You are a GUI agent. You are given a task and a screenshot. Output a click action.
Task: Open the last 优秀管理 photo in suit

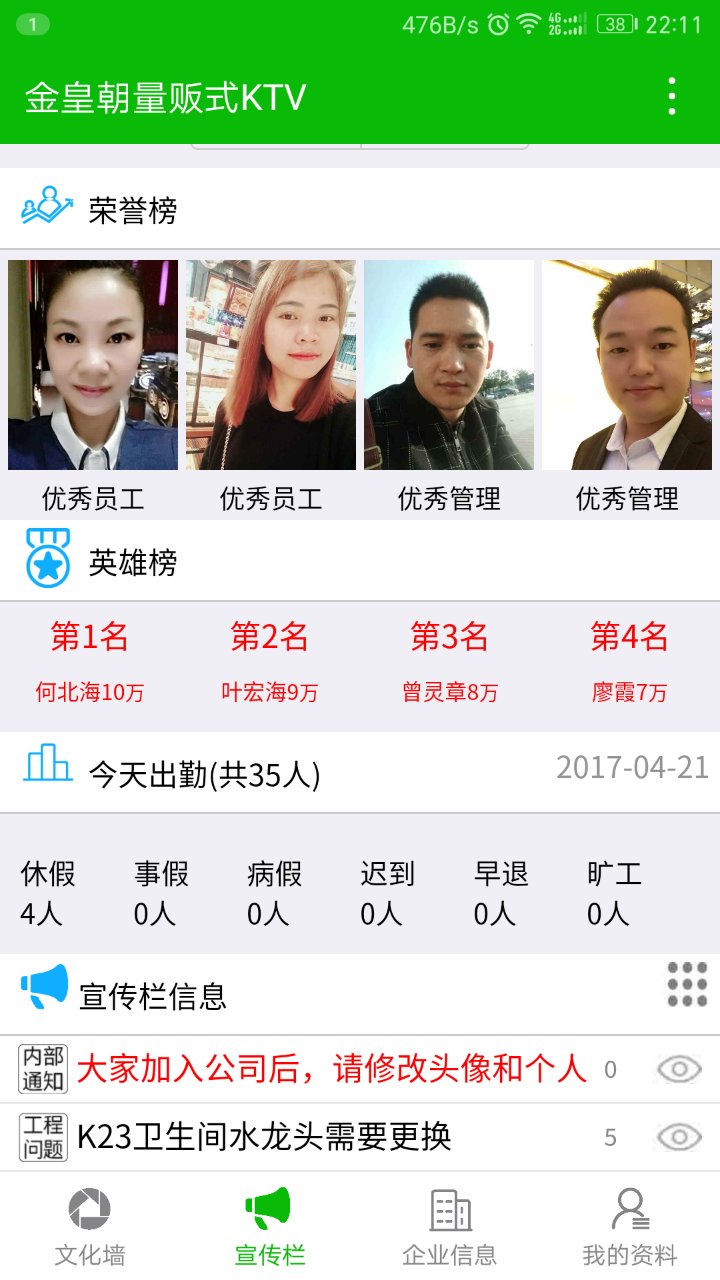pyautogui.click(x=627, y=365)
